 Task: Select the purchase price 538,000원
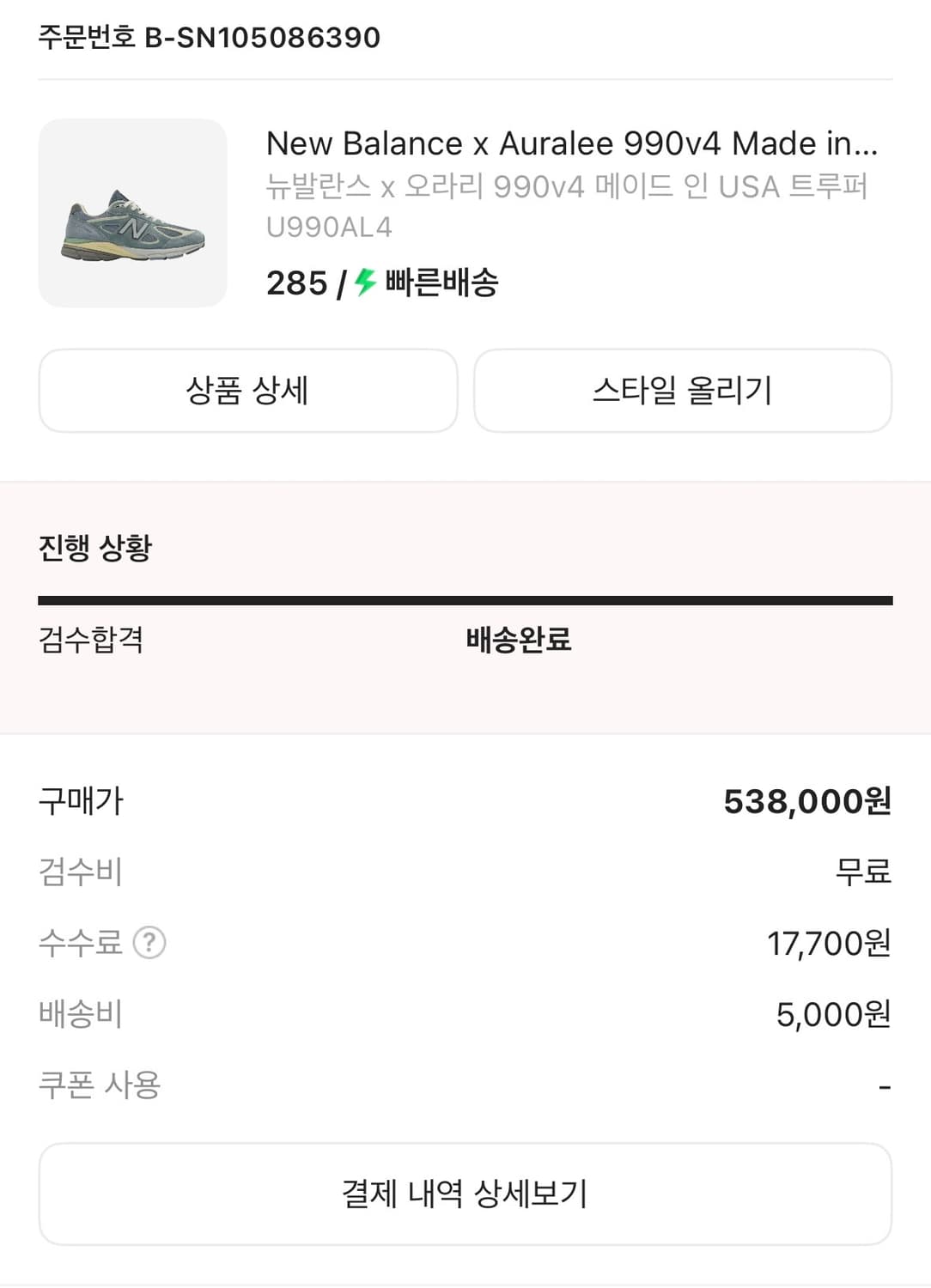(x=807, y=799)
